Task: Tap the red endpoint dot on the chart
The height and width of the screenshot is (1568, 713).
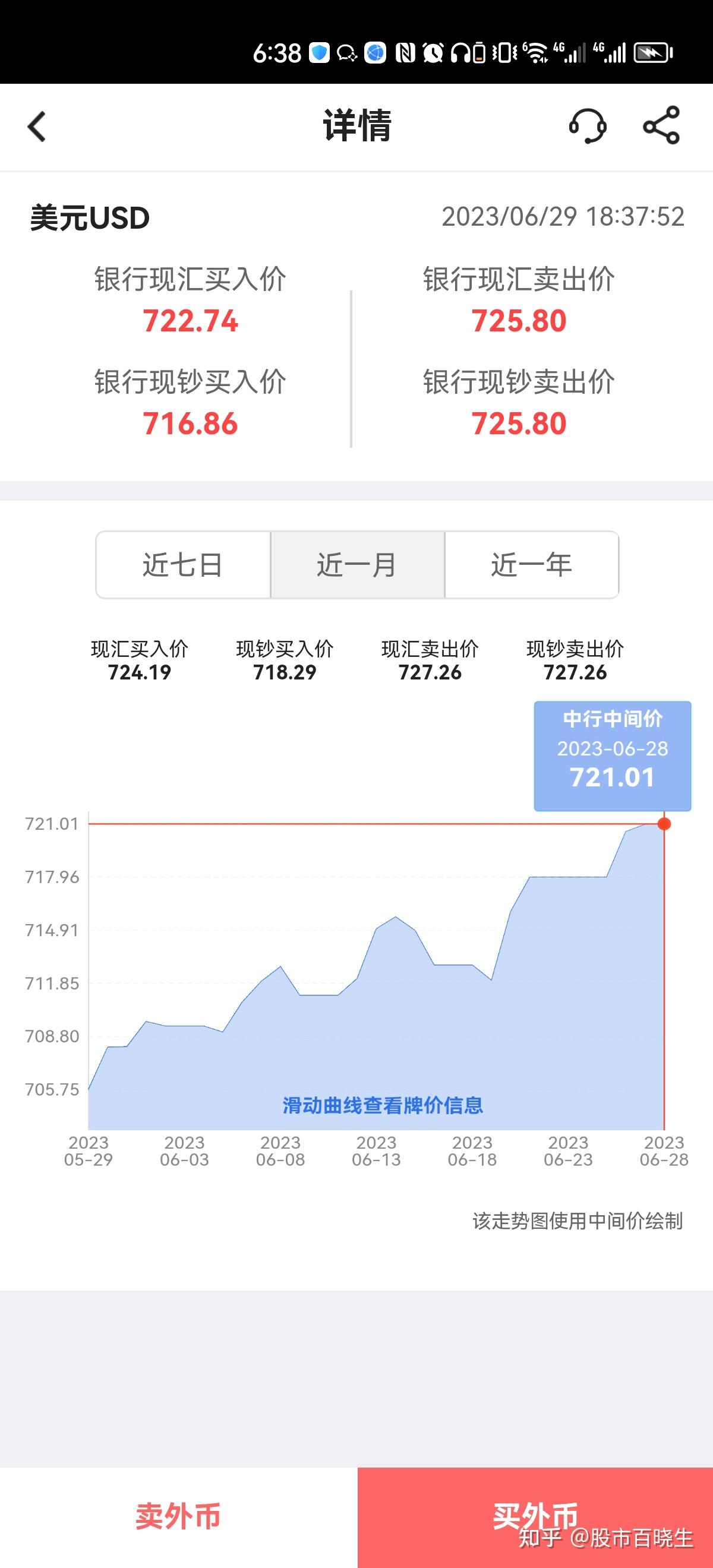Action: tap(665, 825)
